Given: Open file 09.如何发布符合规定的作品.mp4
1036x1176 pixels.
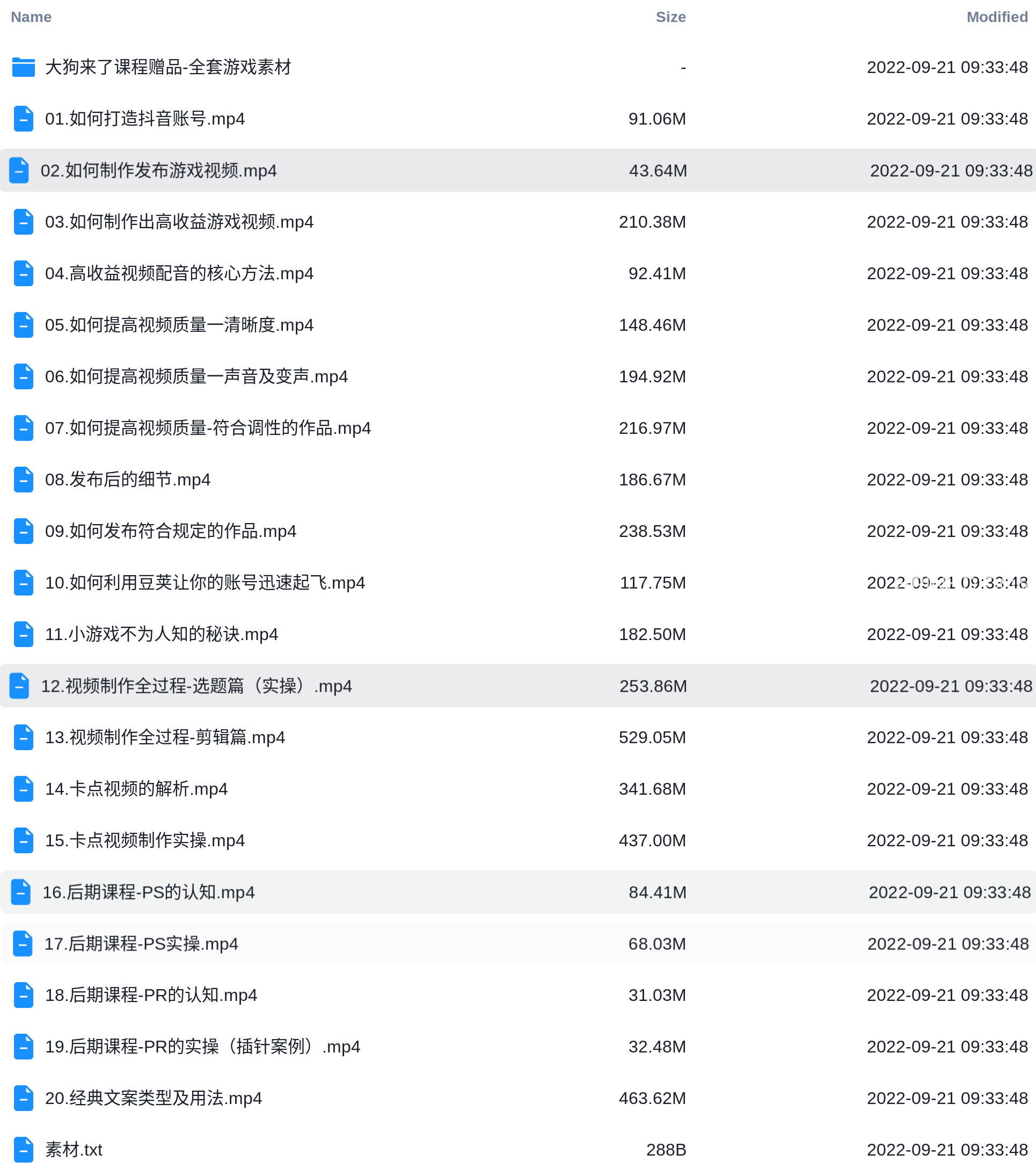Looking at the screenshot, I should pos(171,531).
